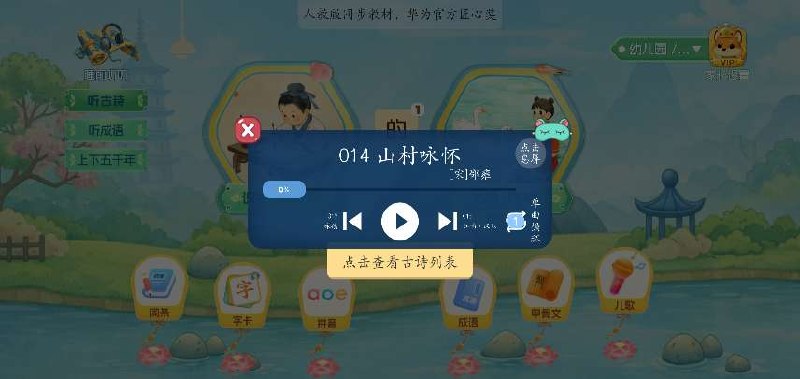Close the poem player popup

tap(247, 131)
